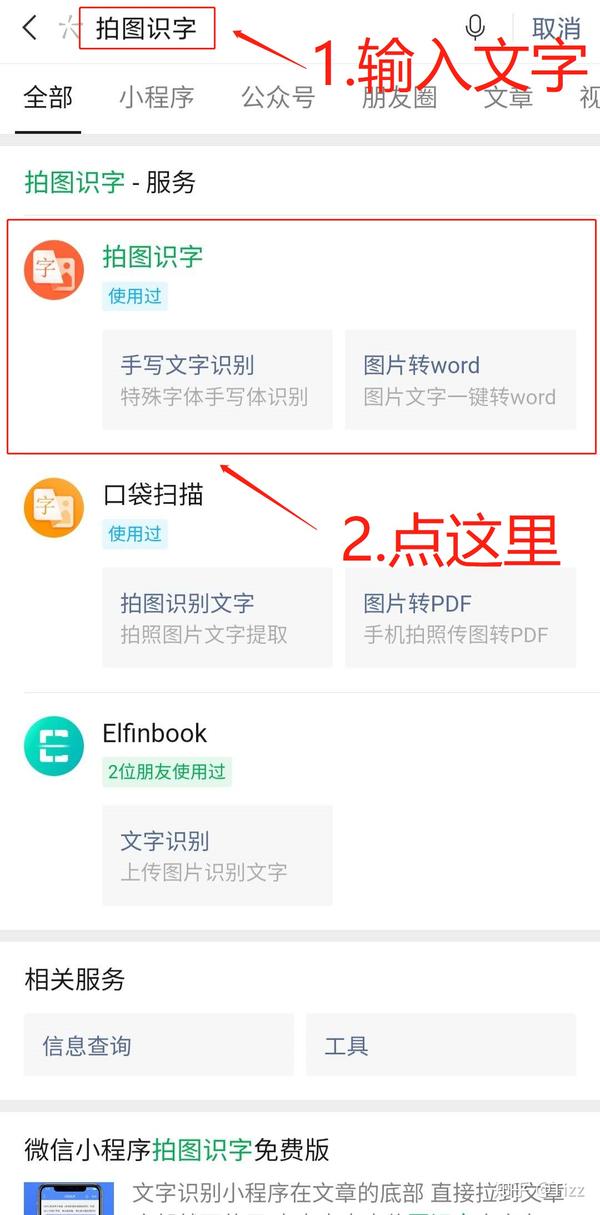Tap the back arrow
This screenshot has height=1215, width=600.
point(30,28)
